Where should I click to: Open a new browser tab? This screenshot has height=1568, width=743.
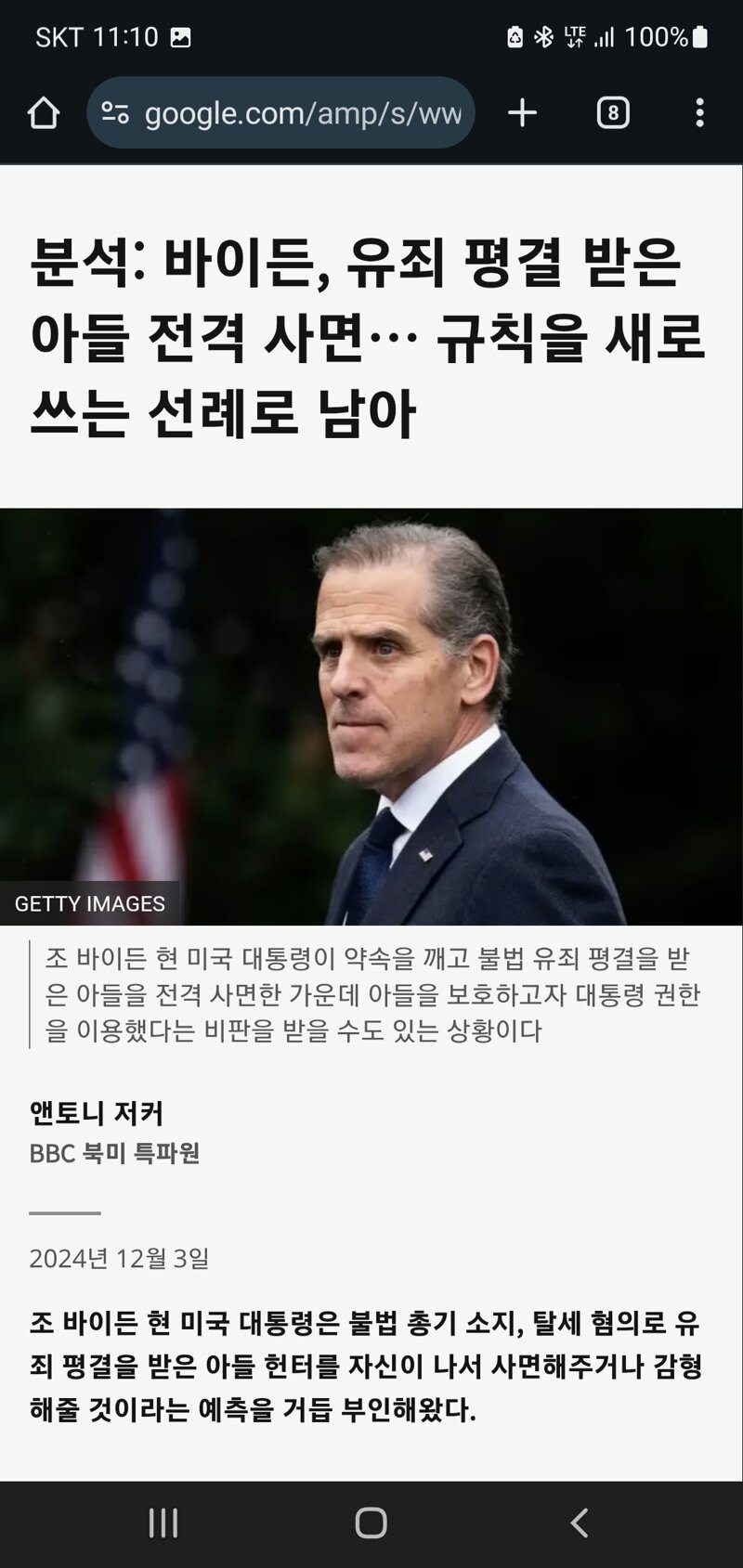[x=523, y=113]
